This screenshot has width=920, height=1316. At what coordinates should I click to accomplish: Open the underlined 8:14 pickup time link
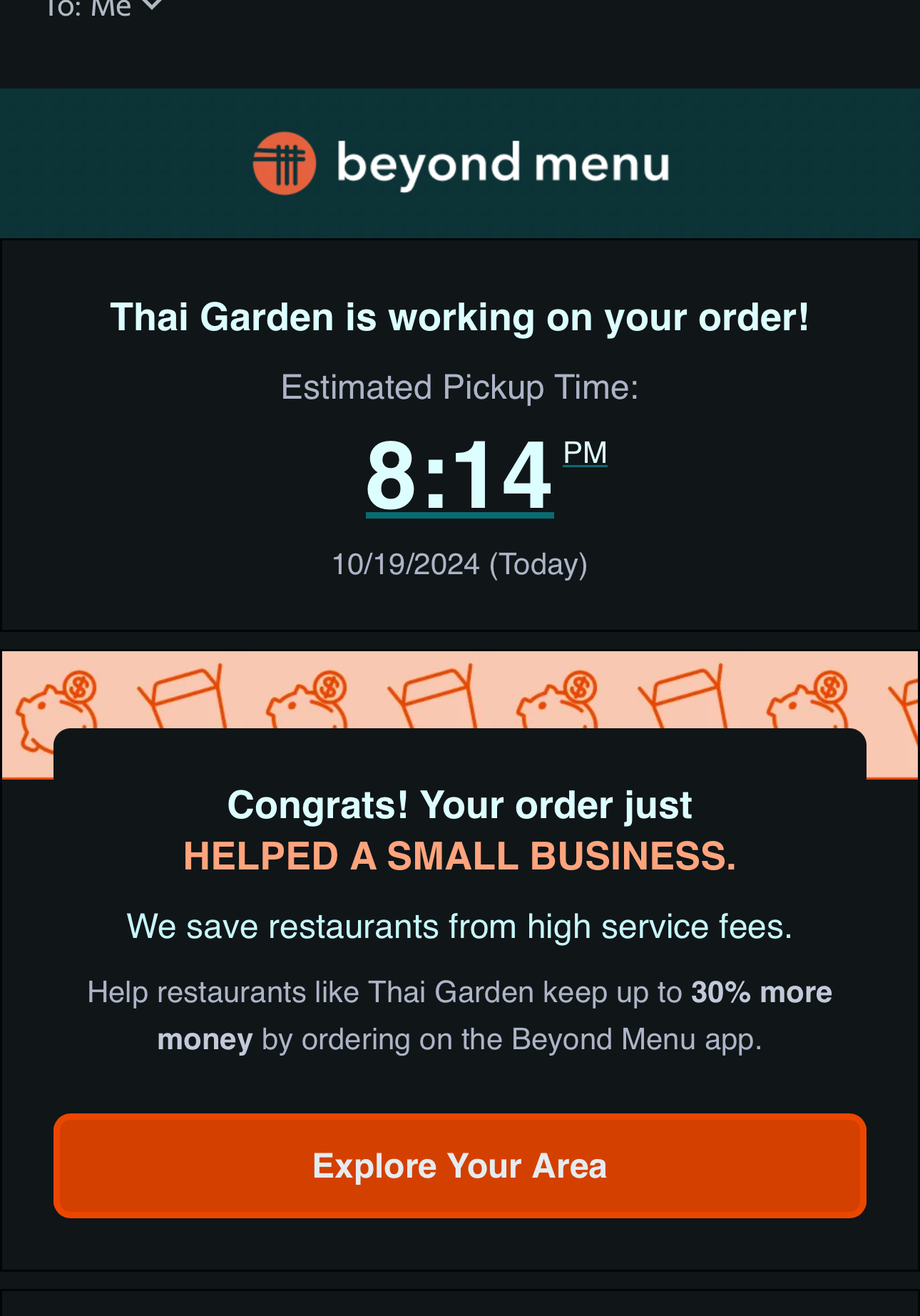pyautogui.click(x=459, y=474)
